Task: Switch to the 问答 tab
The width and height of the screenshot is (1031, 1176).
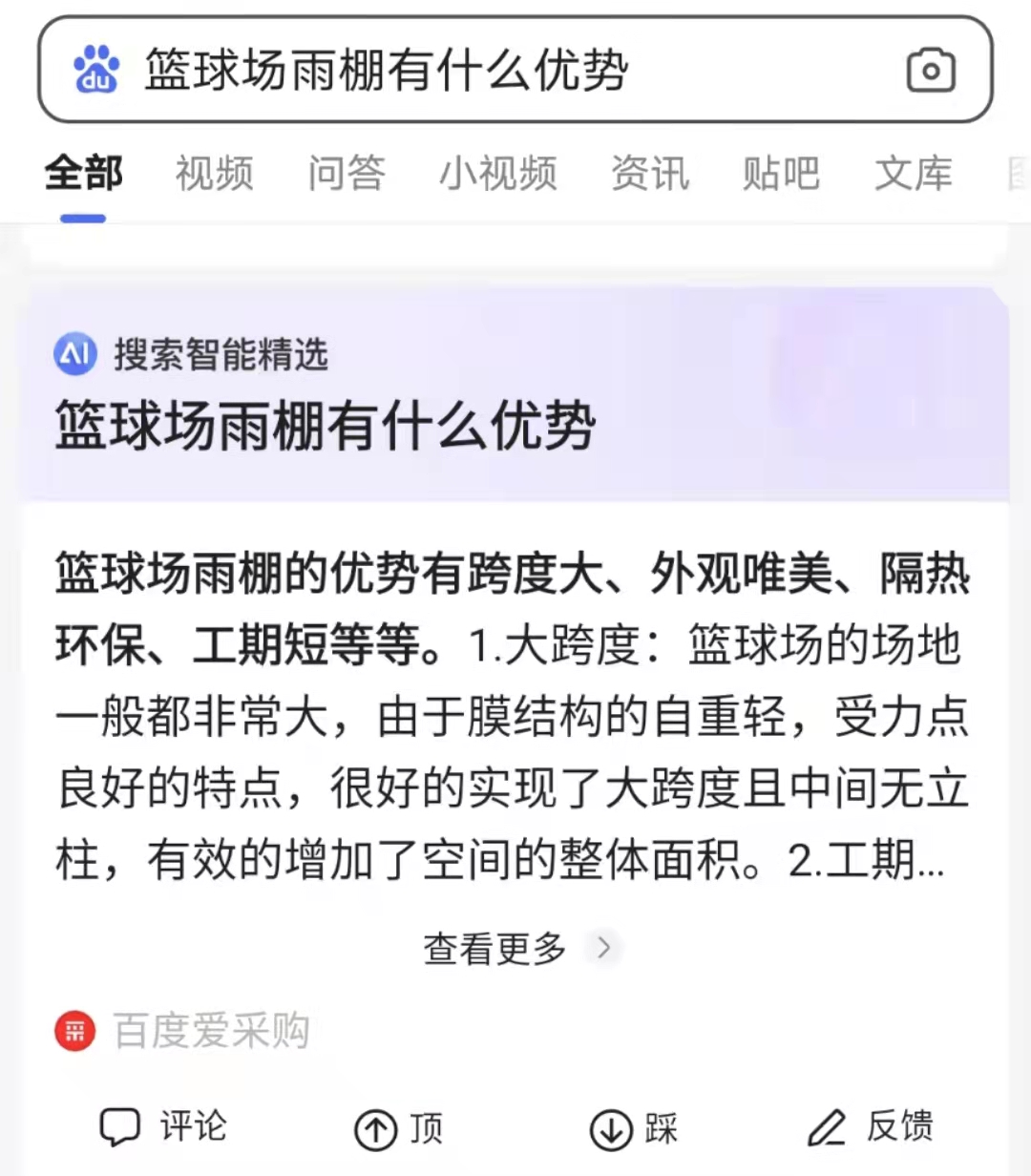Action: click(347, 174)
